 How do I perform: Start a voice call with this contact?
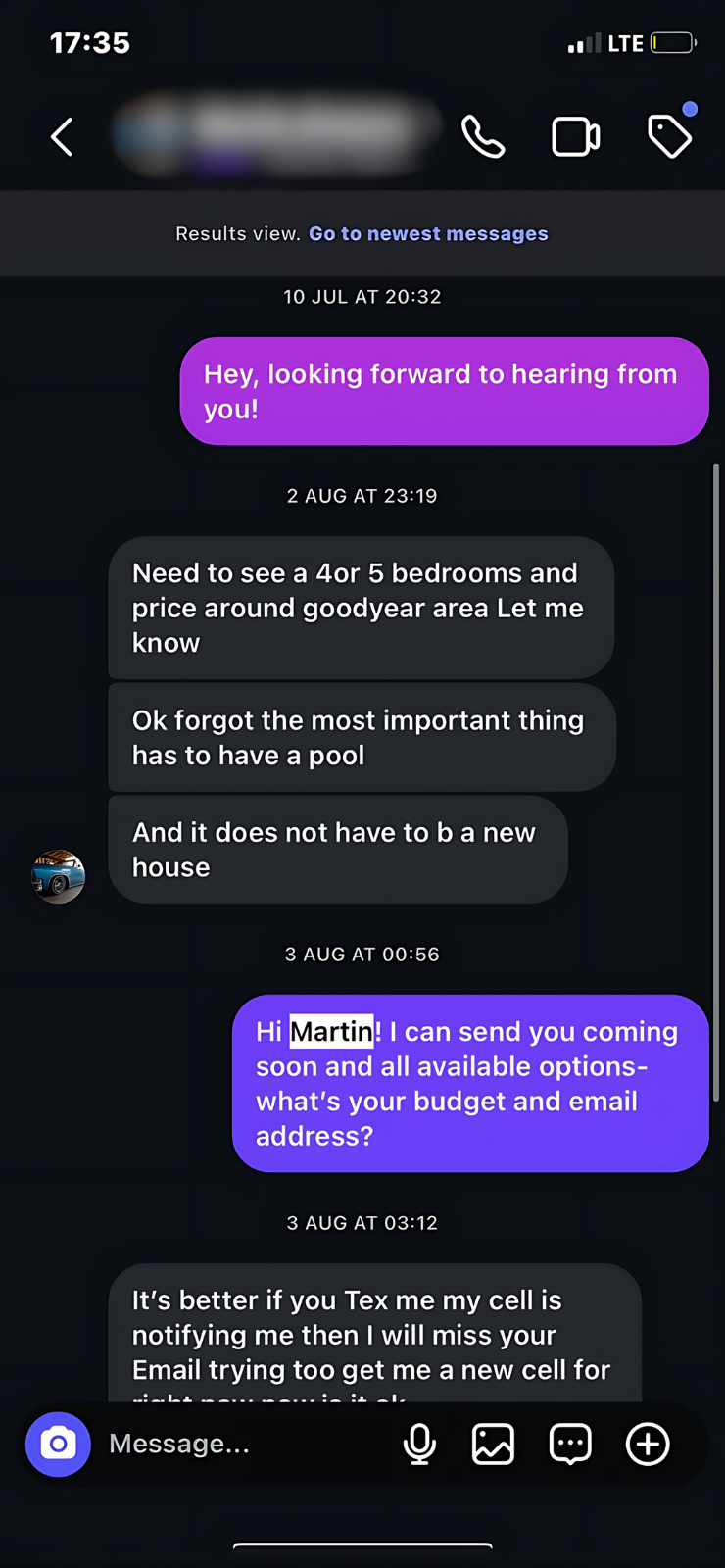coord(483,136)
